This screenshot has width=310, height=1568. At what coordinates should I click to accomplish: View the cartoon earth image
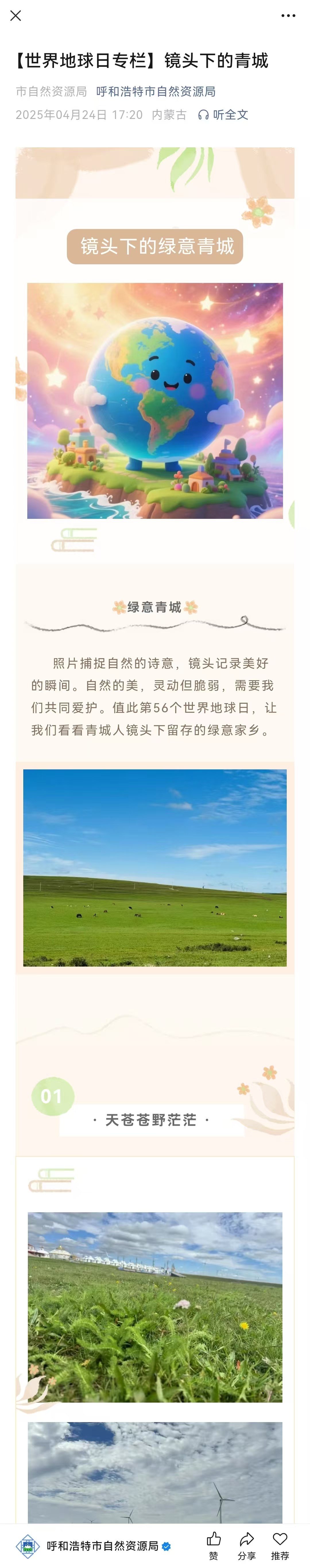point(155,400)
